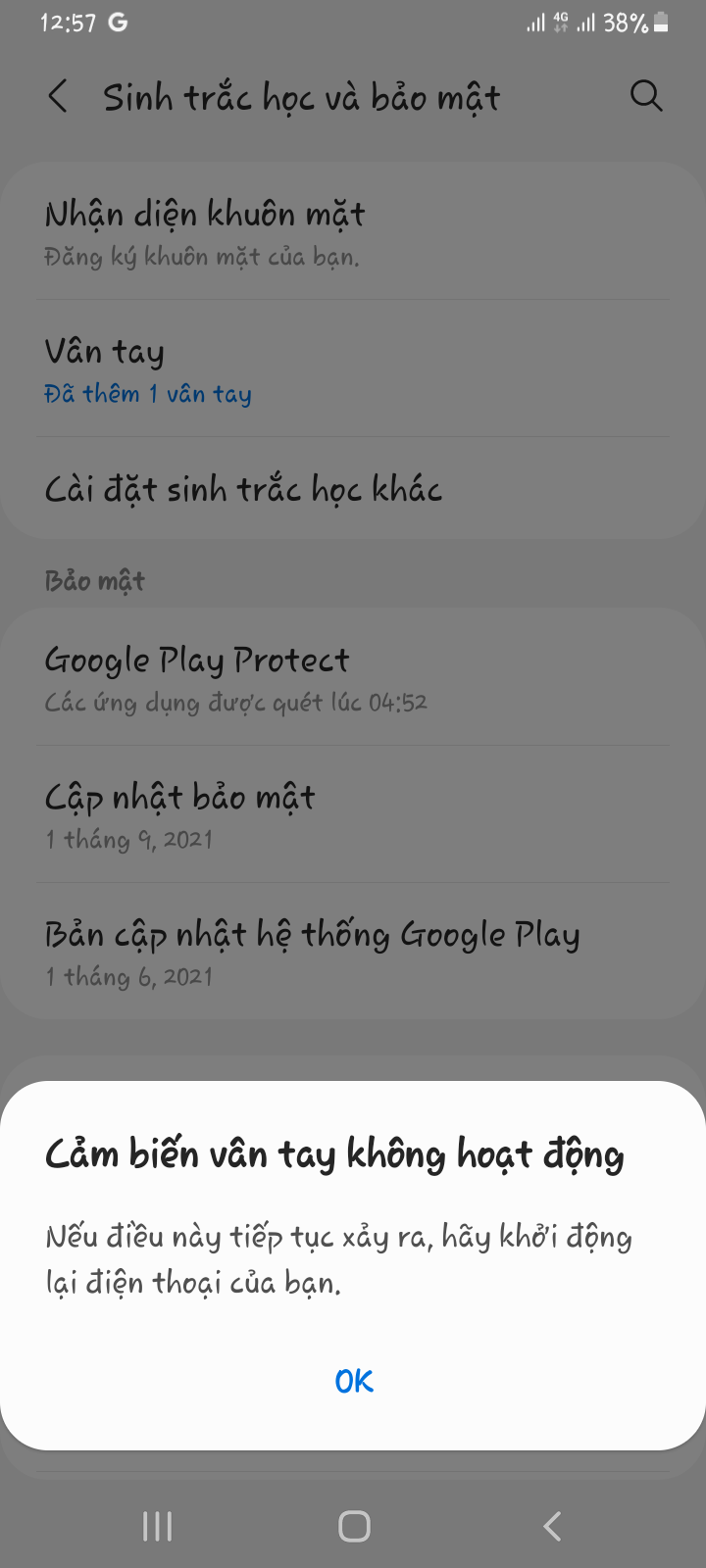Open the settings search icon
This screenshot has width=706, height=1568.
(x=645, y=97)
